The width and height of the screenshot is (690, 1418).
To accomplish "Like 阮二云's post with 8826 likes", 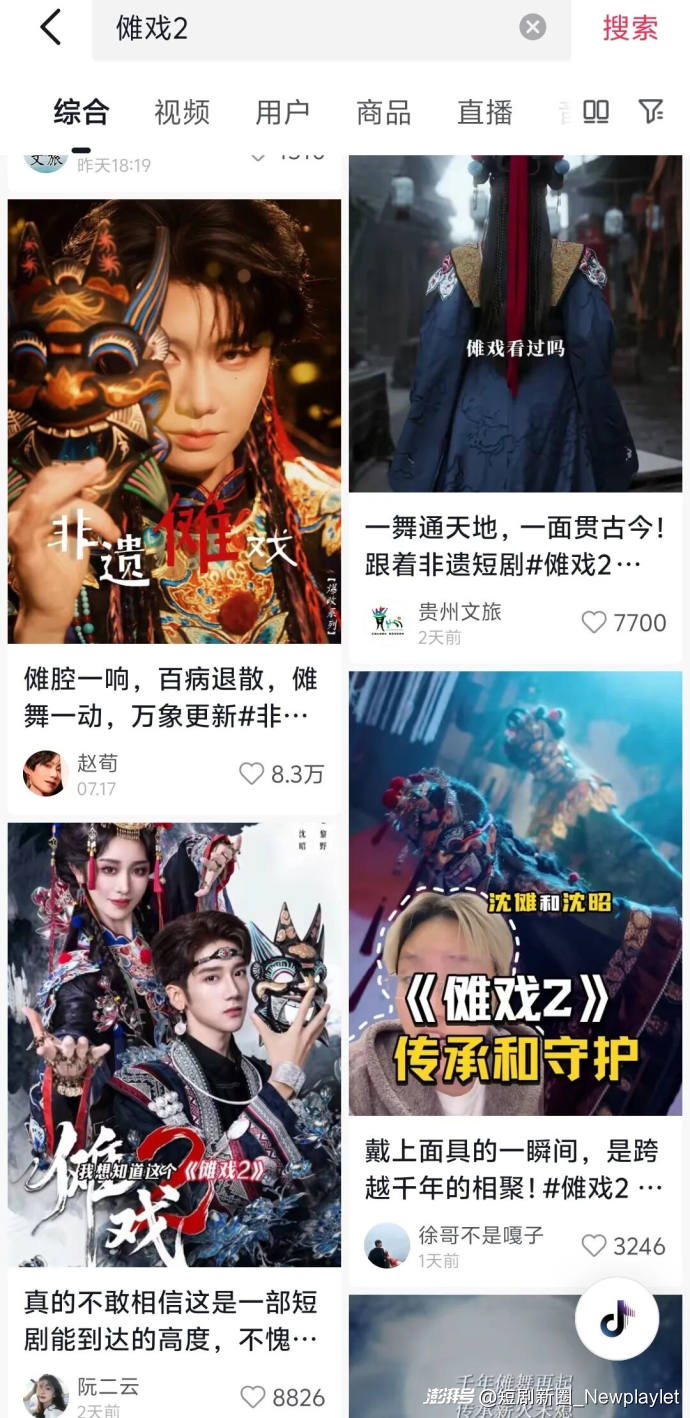I will click(253, 1397).
